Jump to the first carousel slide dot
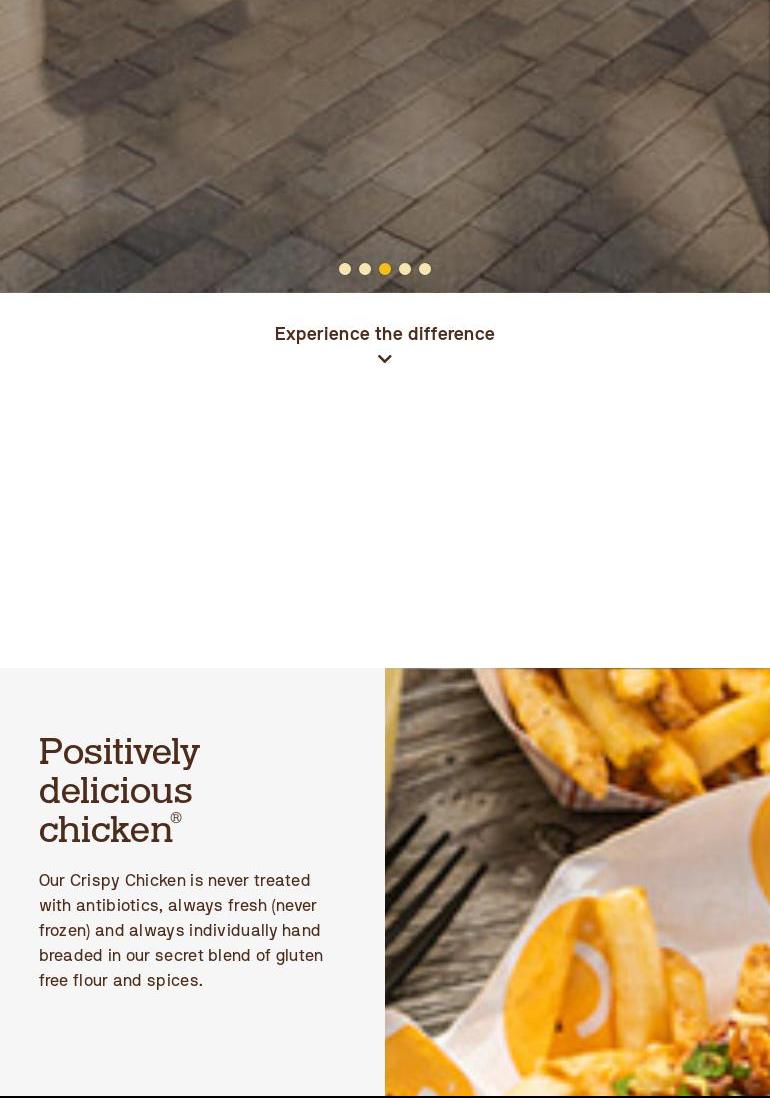This screenshot has height=1098, width=770. pyautogui.click(x=345, y=269)
